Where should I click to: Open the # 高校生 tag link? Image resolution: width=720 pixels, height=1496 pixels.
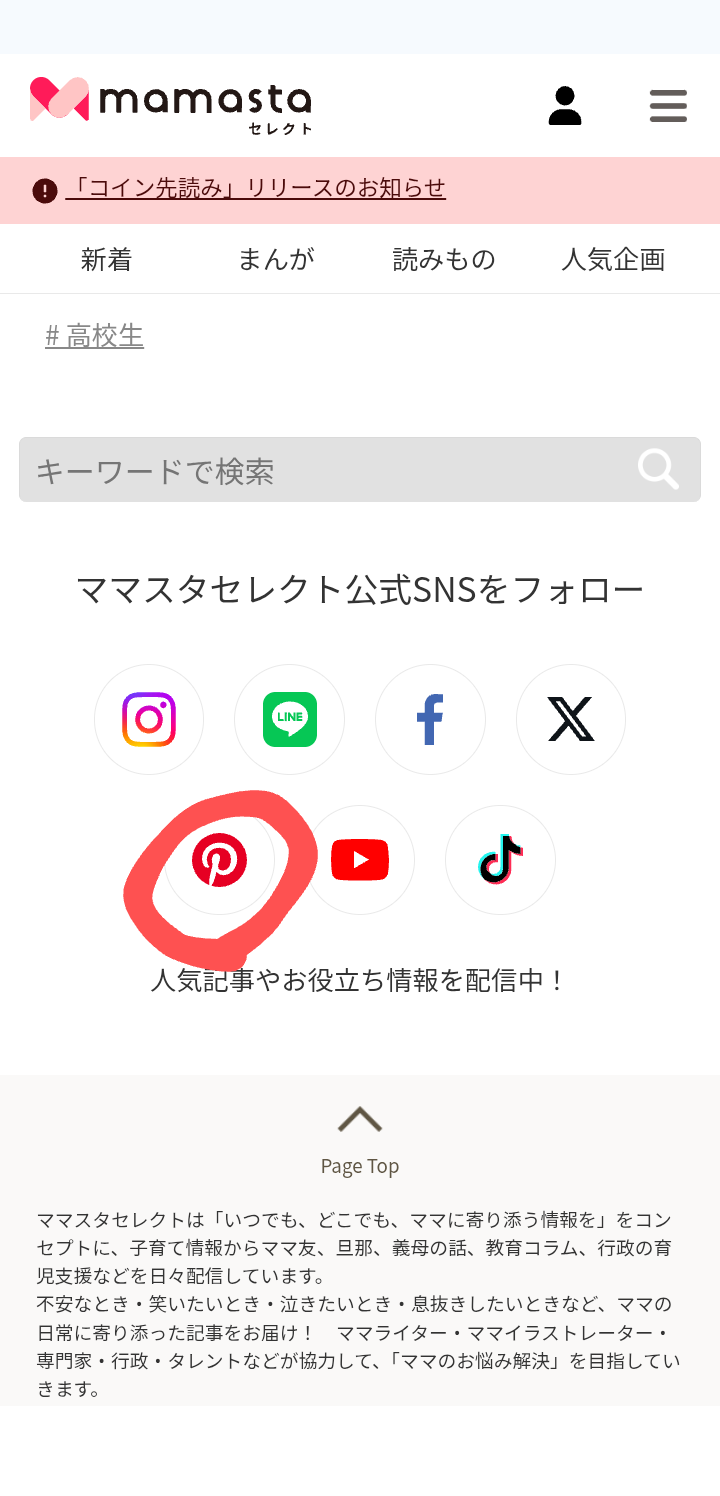click(95, 336)
